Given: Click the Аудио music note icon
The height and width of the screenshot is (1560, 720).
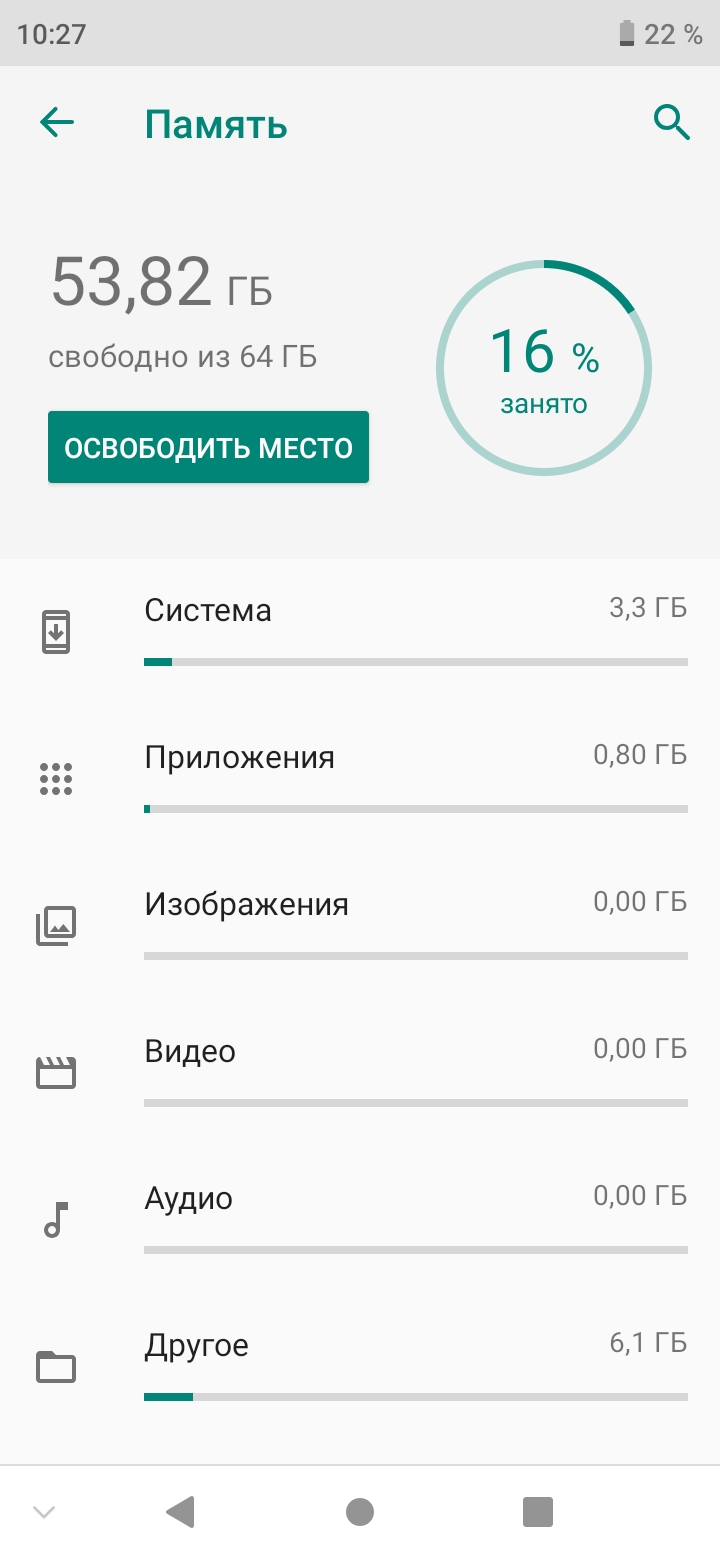Looking at the screenshot, I should coord(57,1218).
